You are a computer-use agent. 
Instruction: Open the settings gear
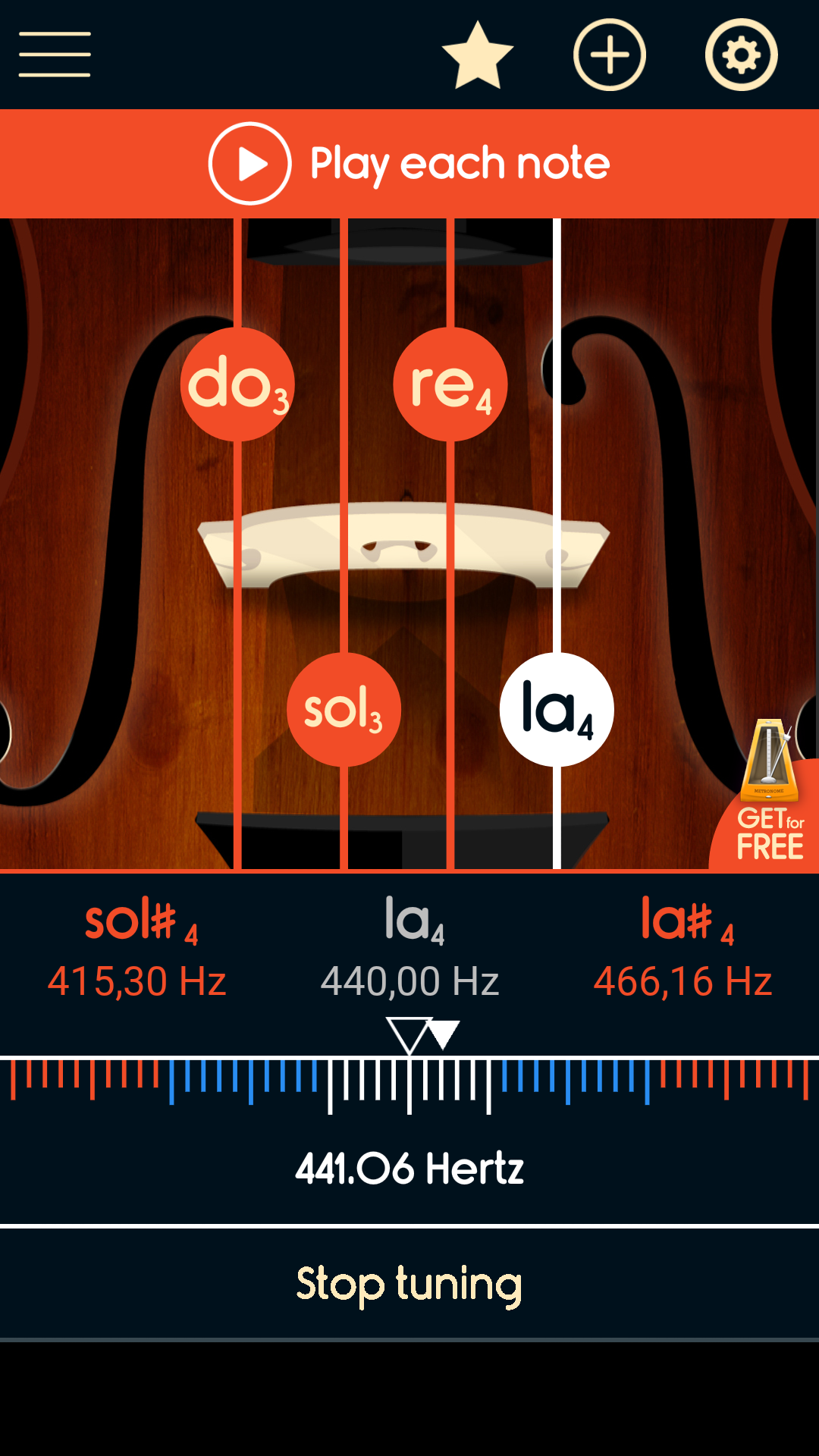coord(739,54)
